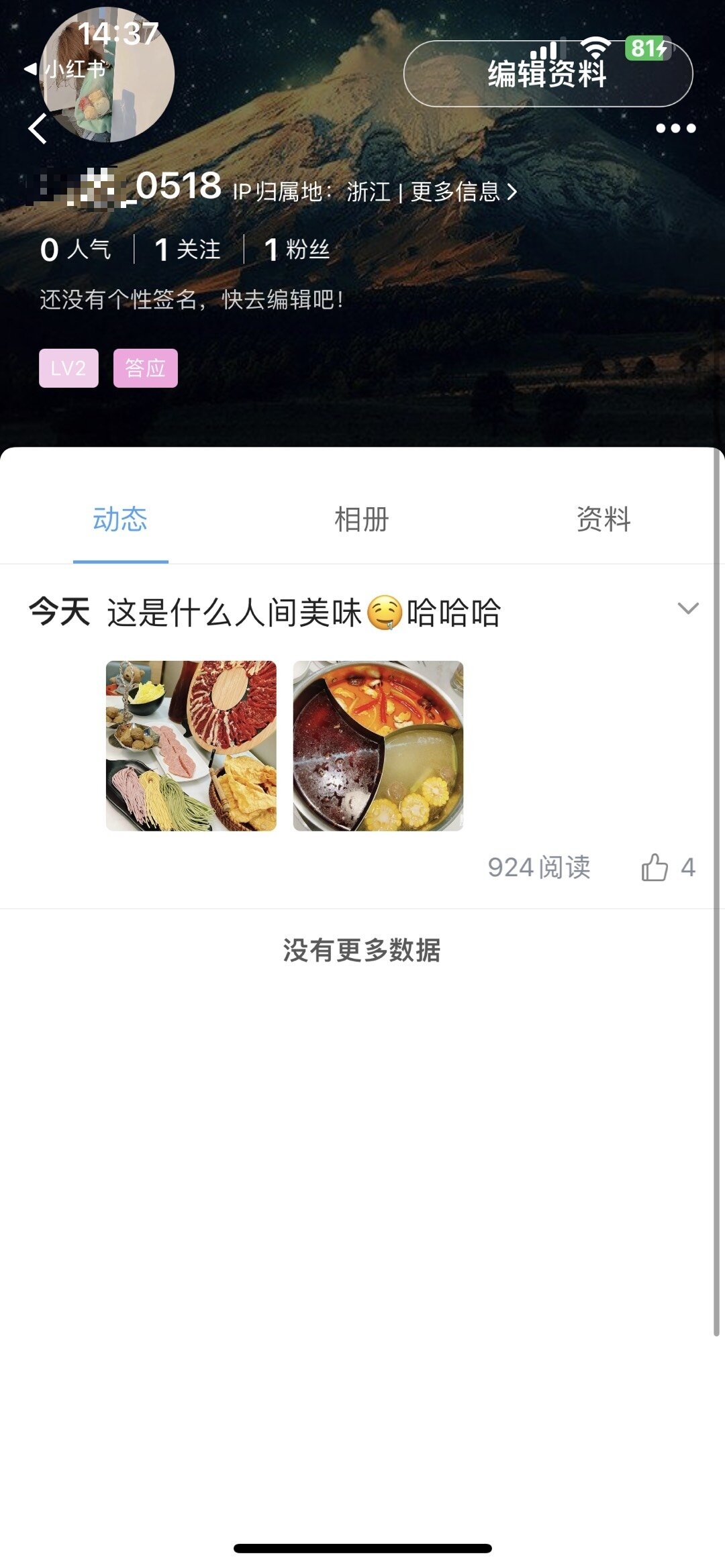The height and width of the screenshot is (1568, 725).
Task: Edit the 个性签名 signature line
Action: 191,299
